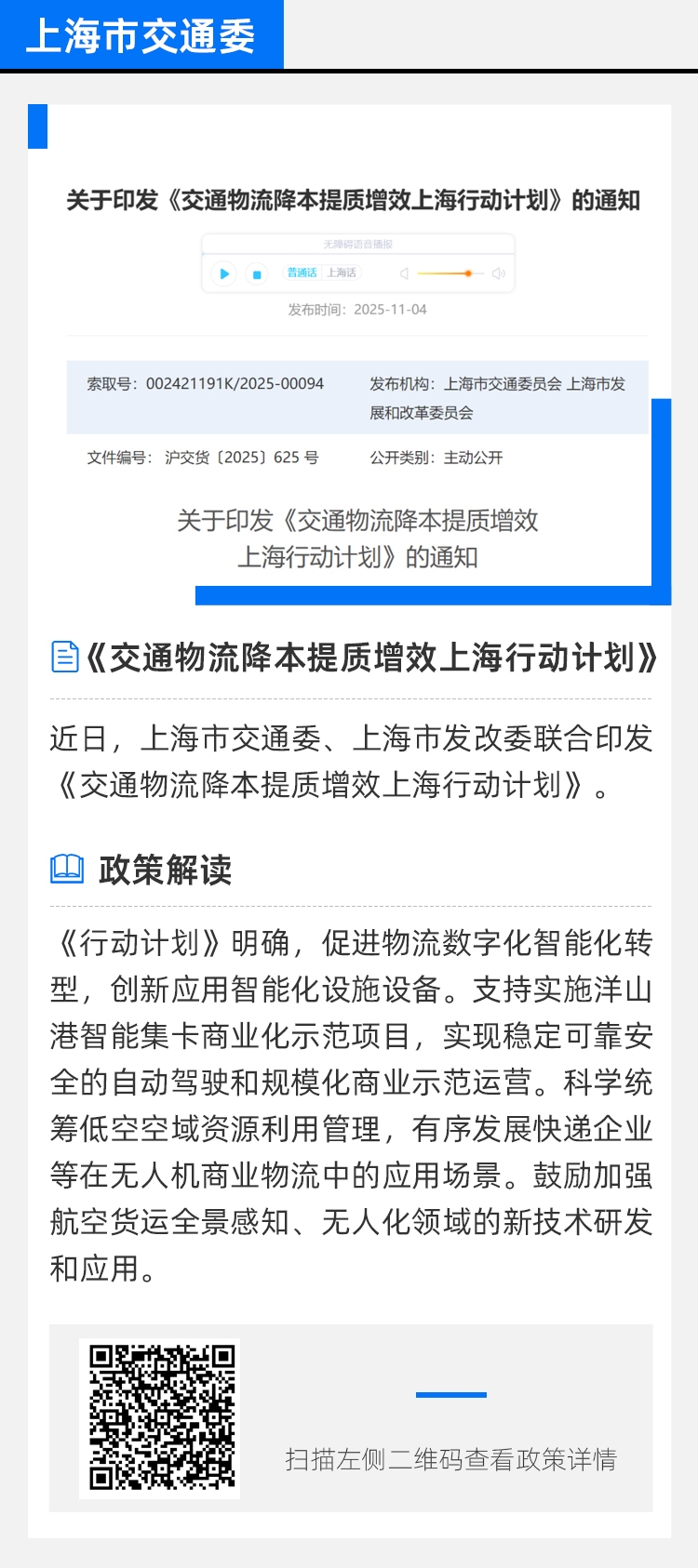698x1568 pixels.
Task: Toggle the orange volume handle position
Action: 468,273
